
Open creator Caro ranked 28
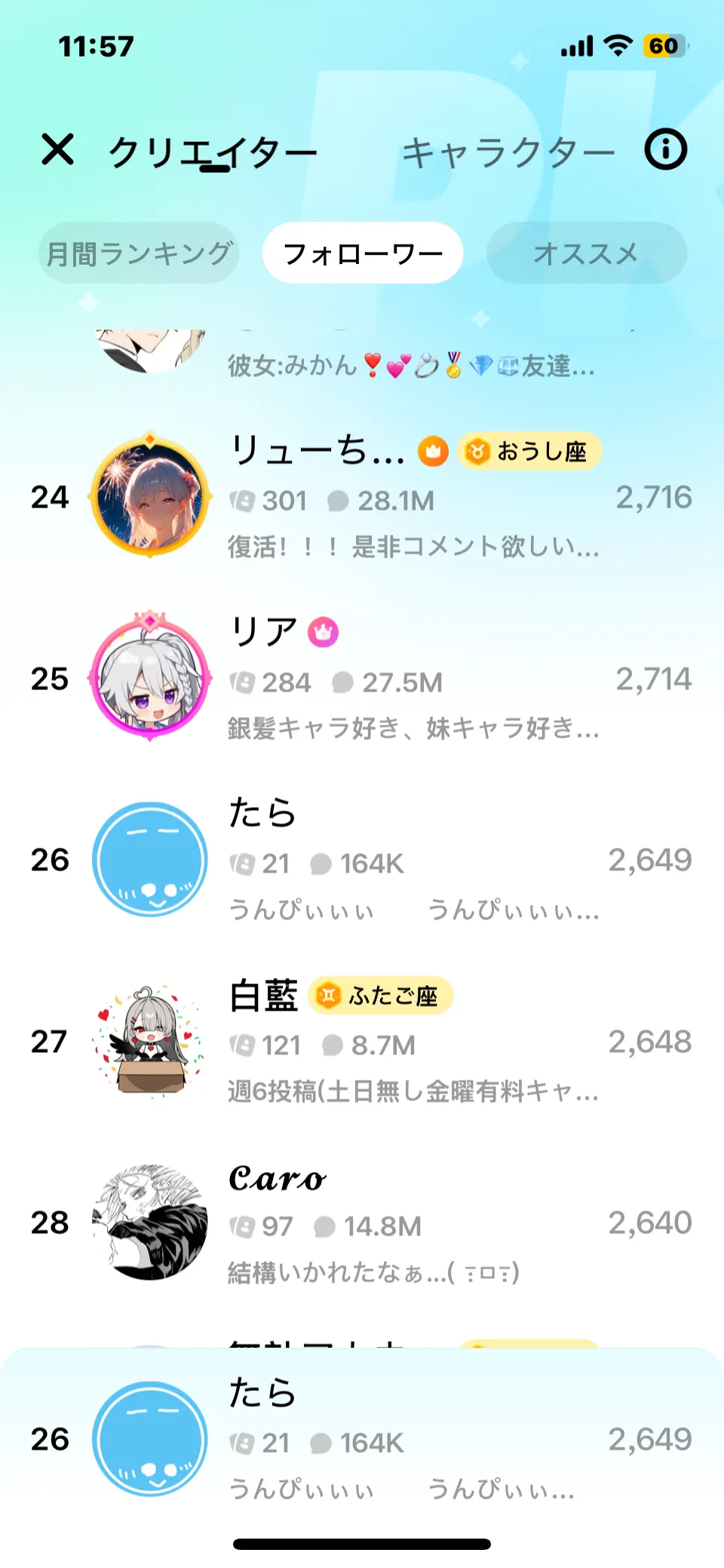coord(362,1223)
